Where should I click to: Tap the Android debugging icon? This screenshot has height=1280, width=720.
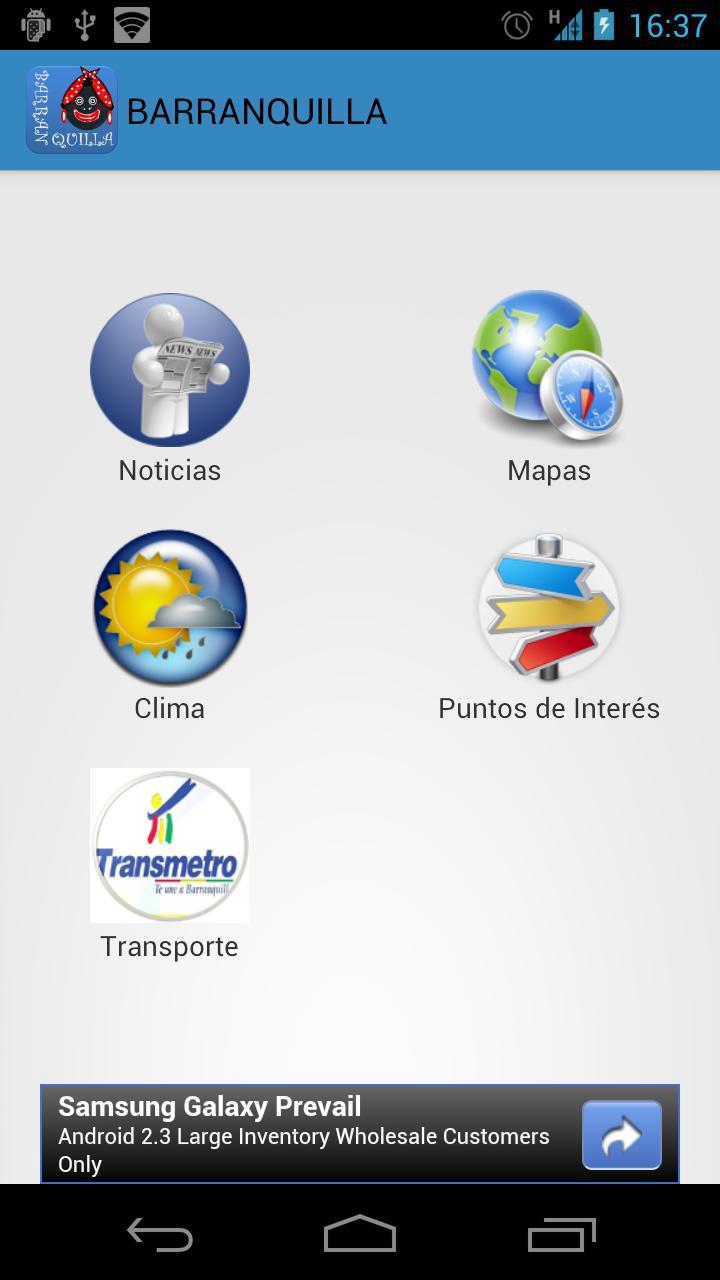(36, 25)
